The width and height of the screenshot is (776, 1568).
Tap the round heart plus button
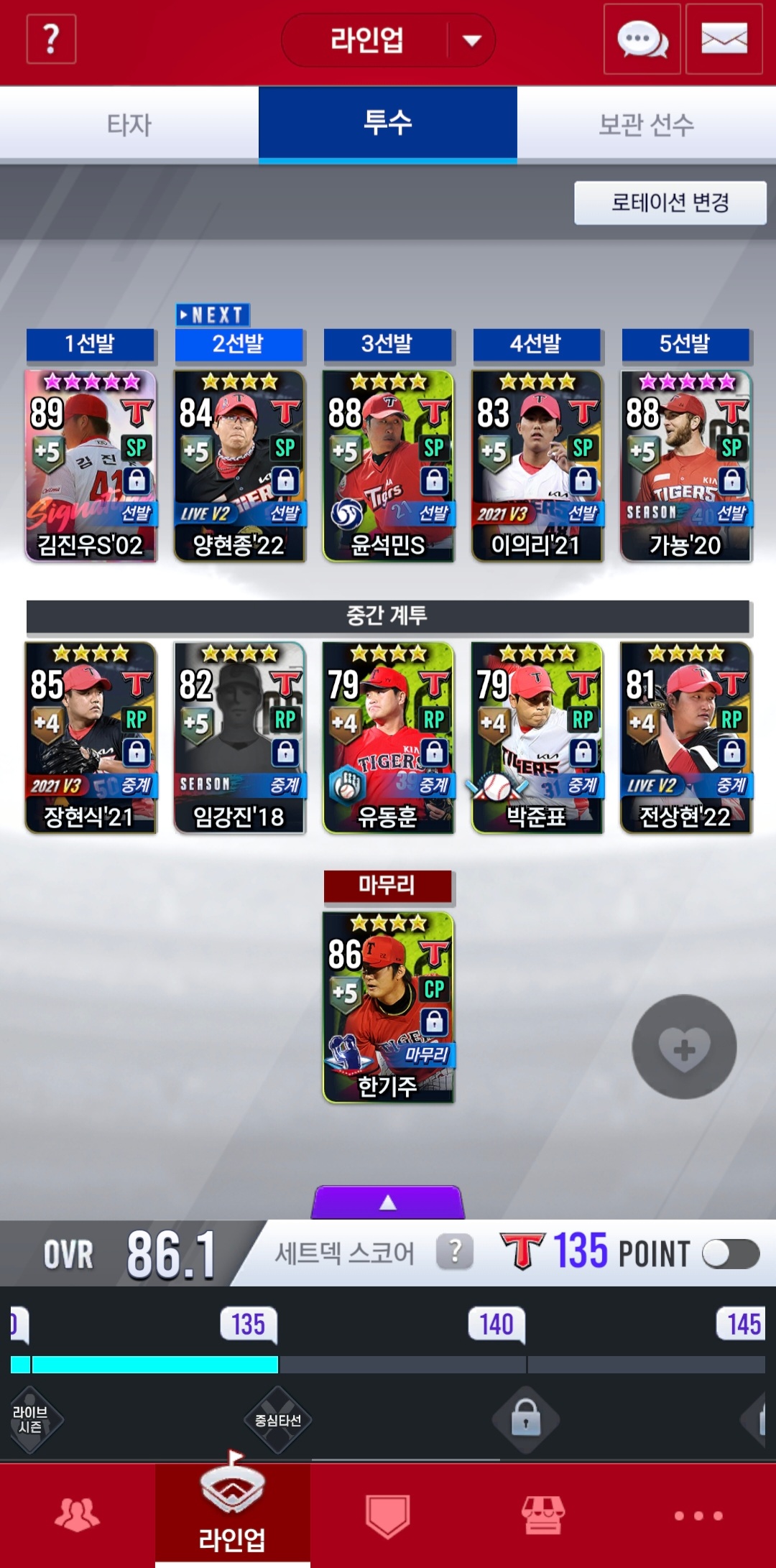click(684, 1047)
